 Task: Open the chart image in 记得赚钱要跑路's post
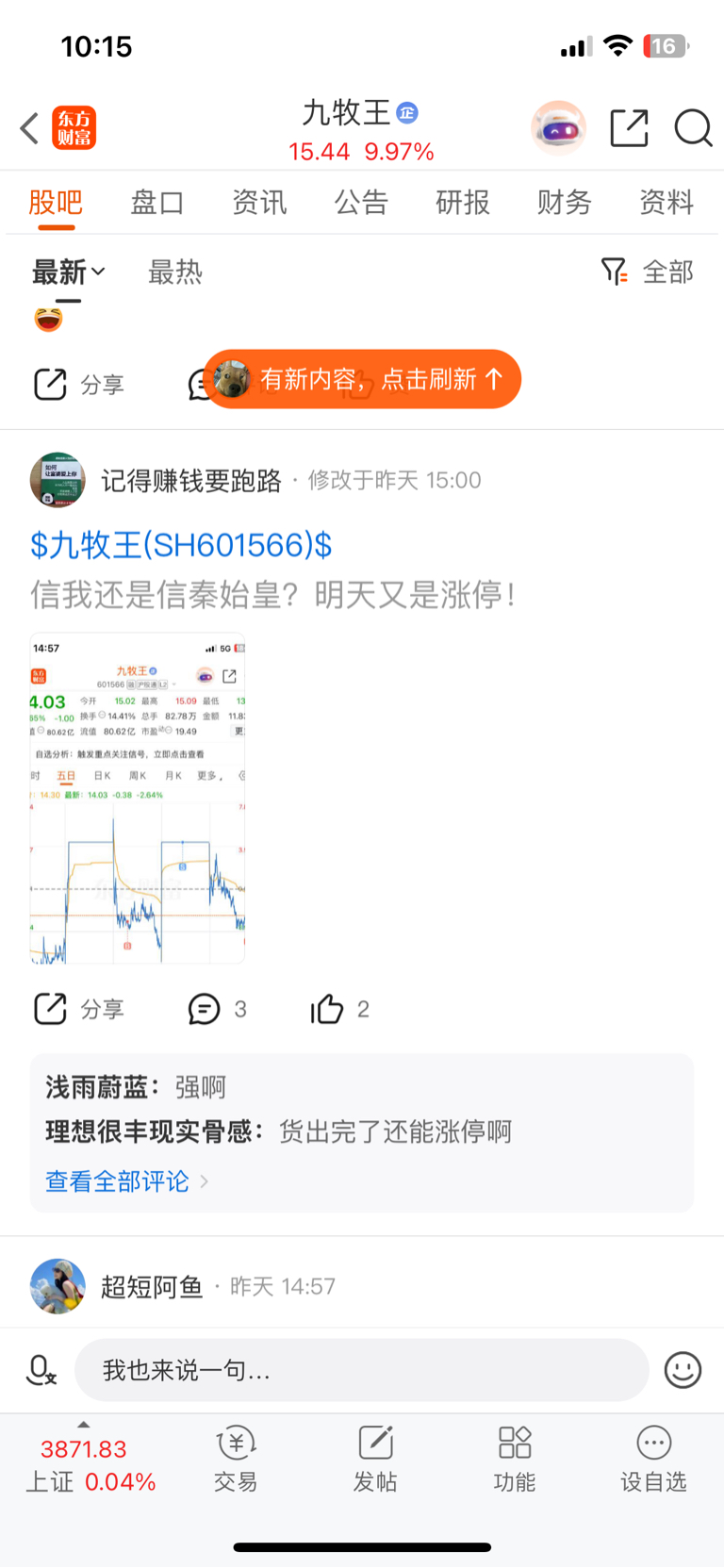click(x=138, y=798)
